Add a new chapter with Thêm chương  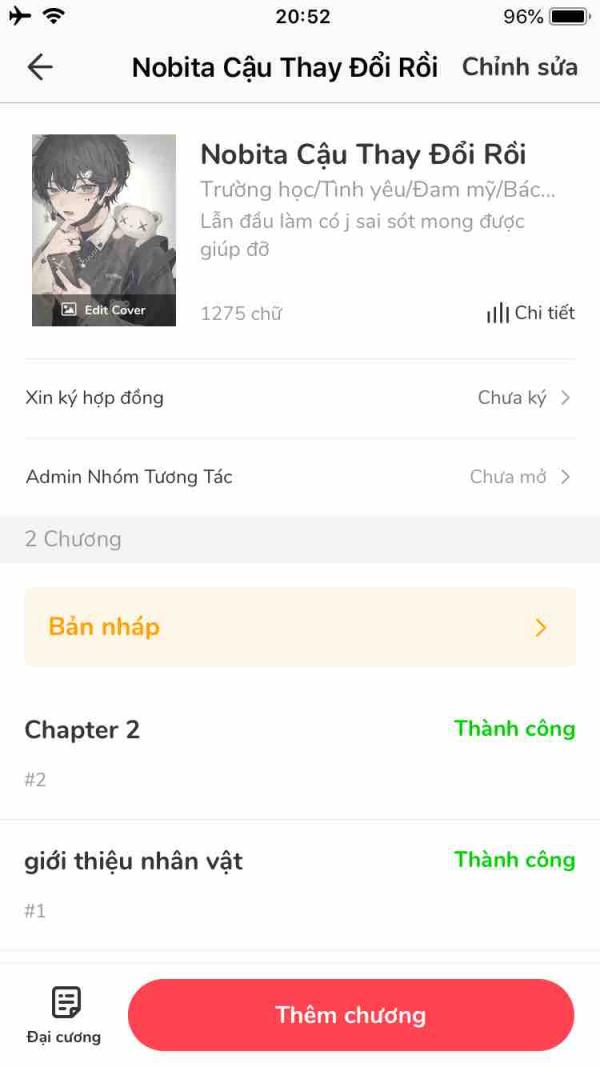[350, 1015]
